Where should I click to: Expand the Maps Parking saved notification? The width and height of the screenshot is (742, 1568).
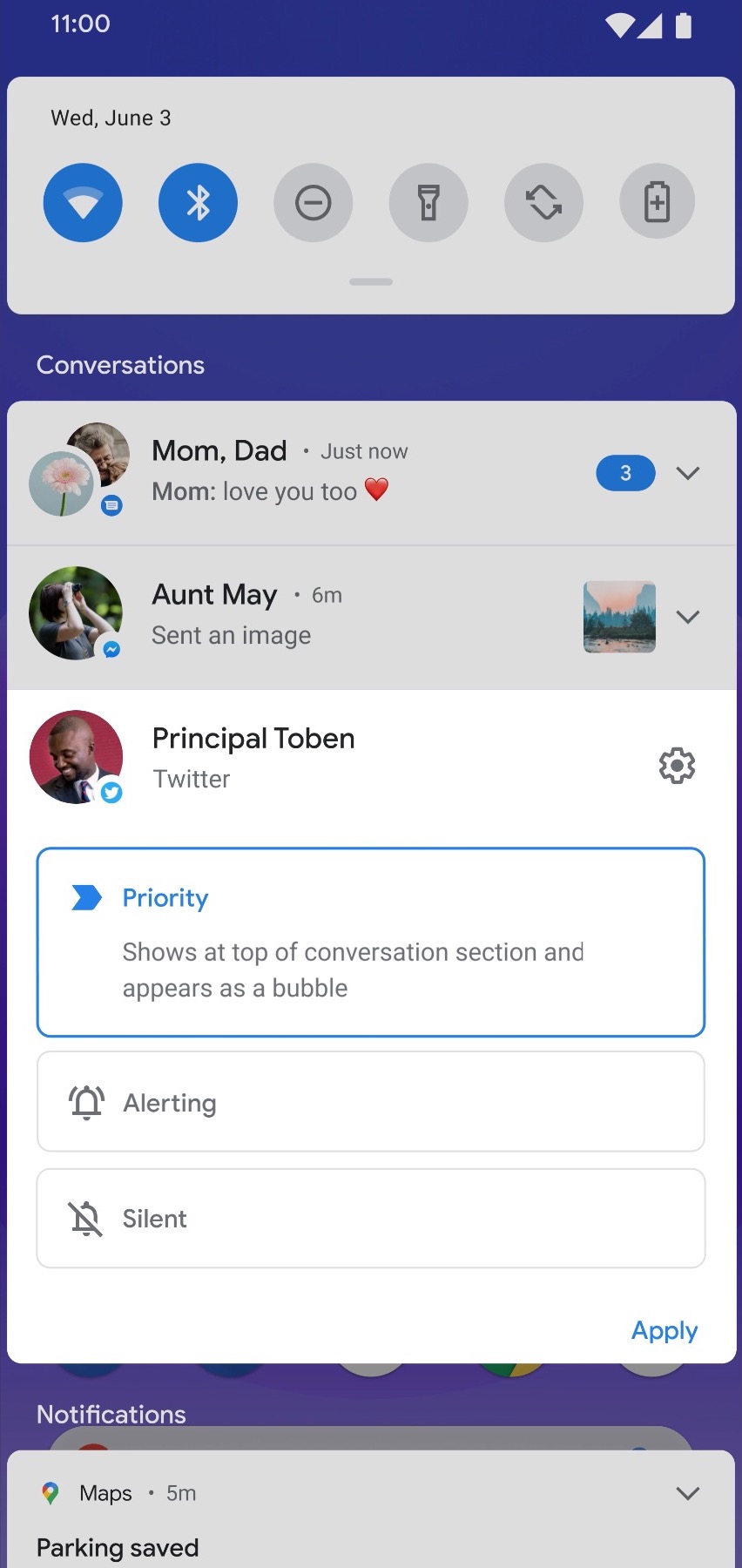(688, 1493)
